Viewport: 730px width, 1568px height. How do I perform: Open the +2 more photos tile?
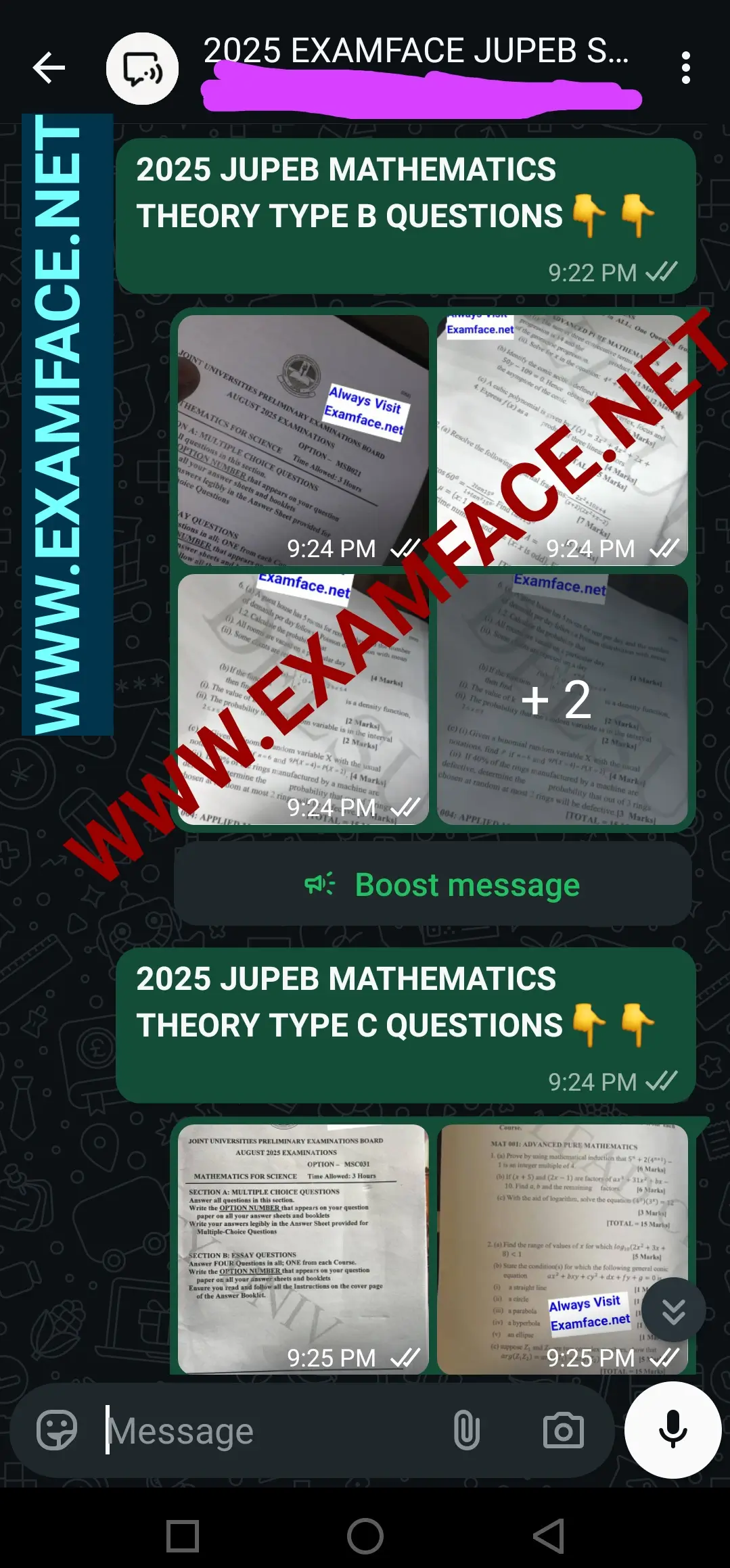pos(562,698)
